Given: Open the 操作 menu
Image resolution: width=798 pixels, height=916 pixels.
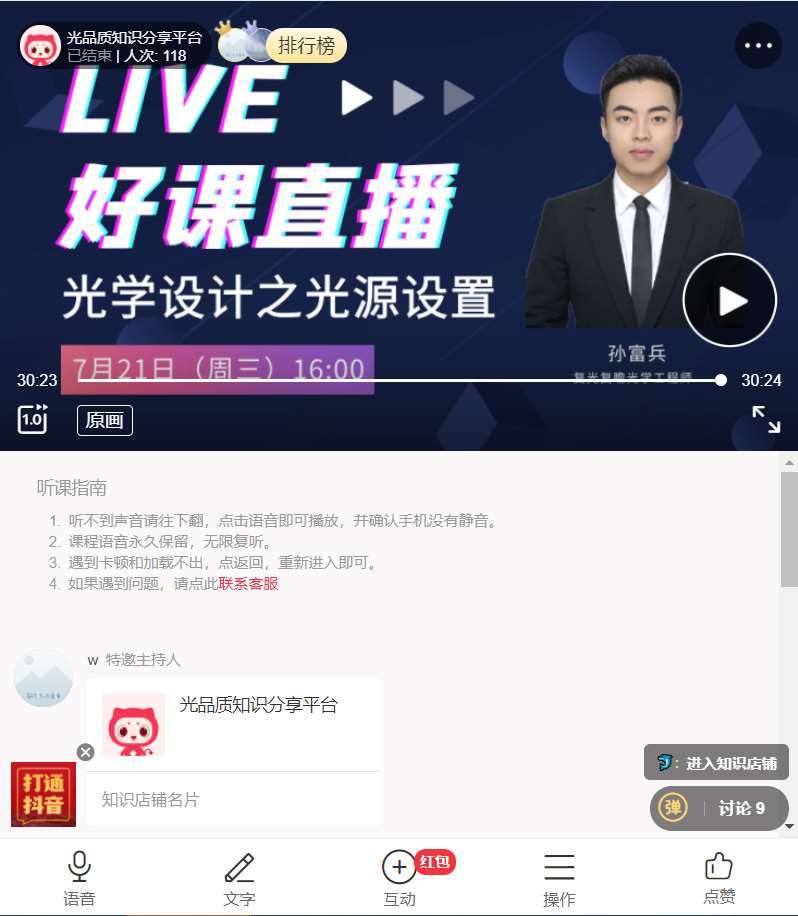Looking at the screenshot, I should (559, 878).
